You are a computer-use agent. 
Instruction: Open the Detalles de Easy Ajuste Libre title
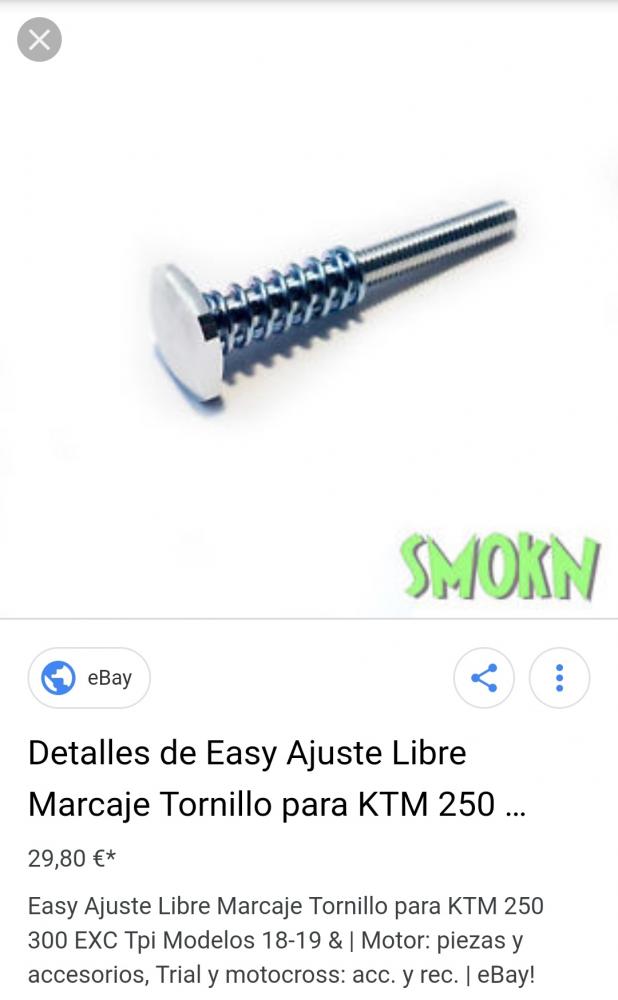pos(277,778)
